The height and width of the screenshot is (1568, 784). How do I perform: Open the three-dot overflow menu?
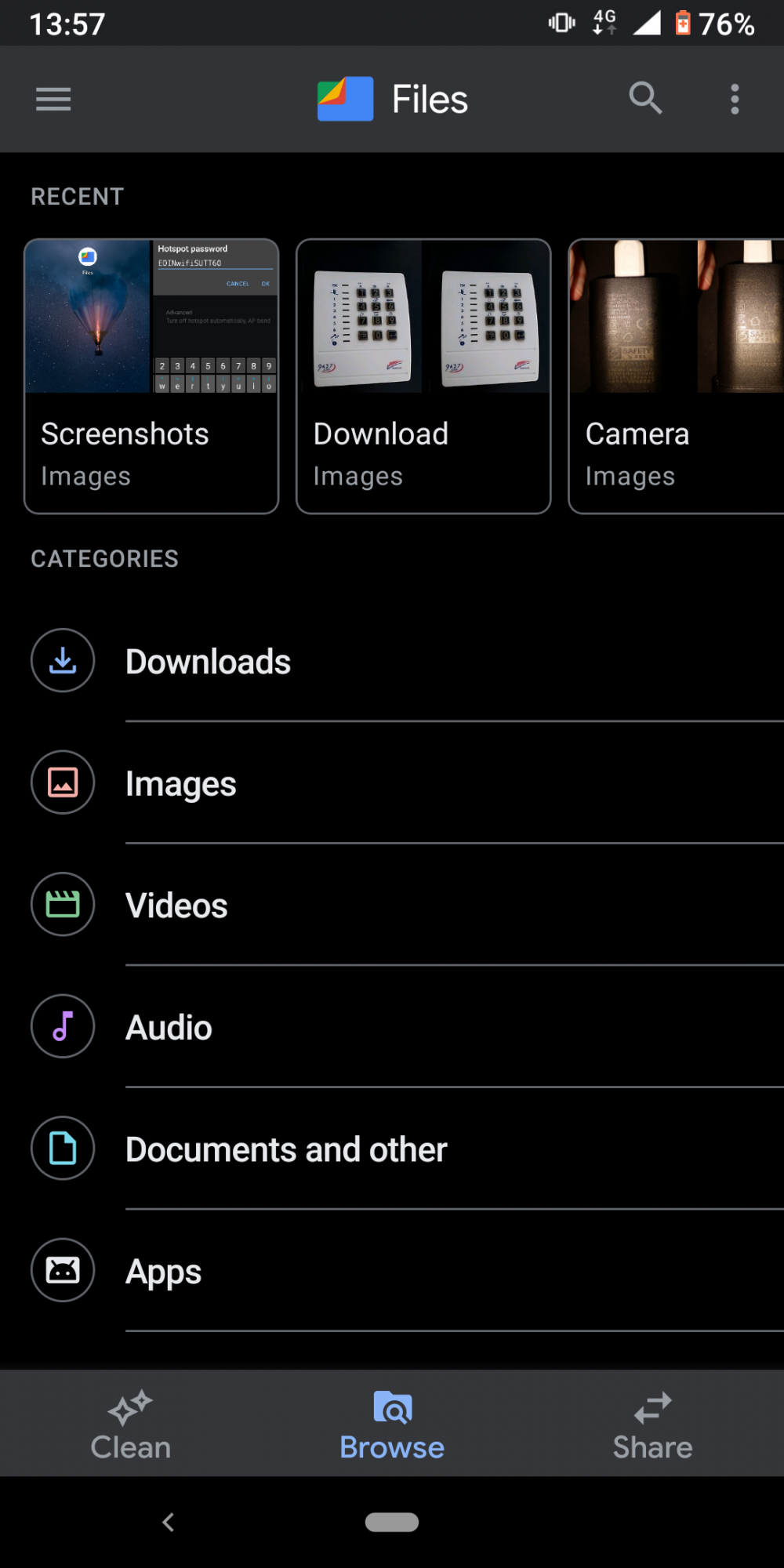point(735,99)
